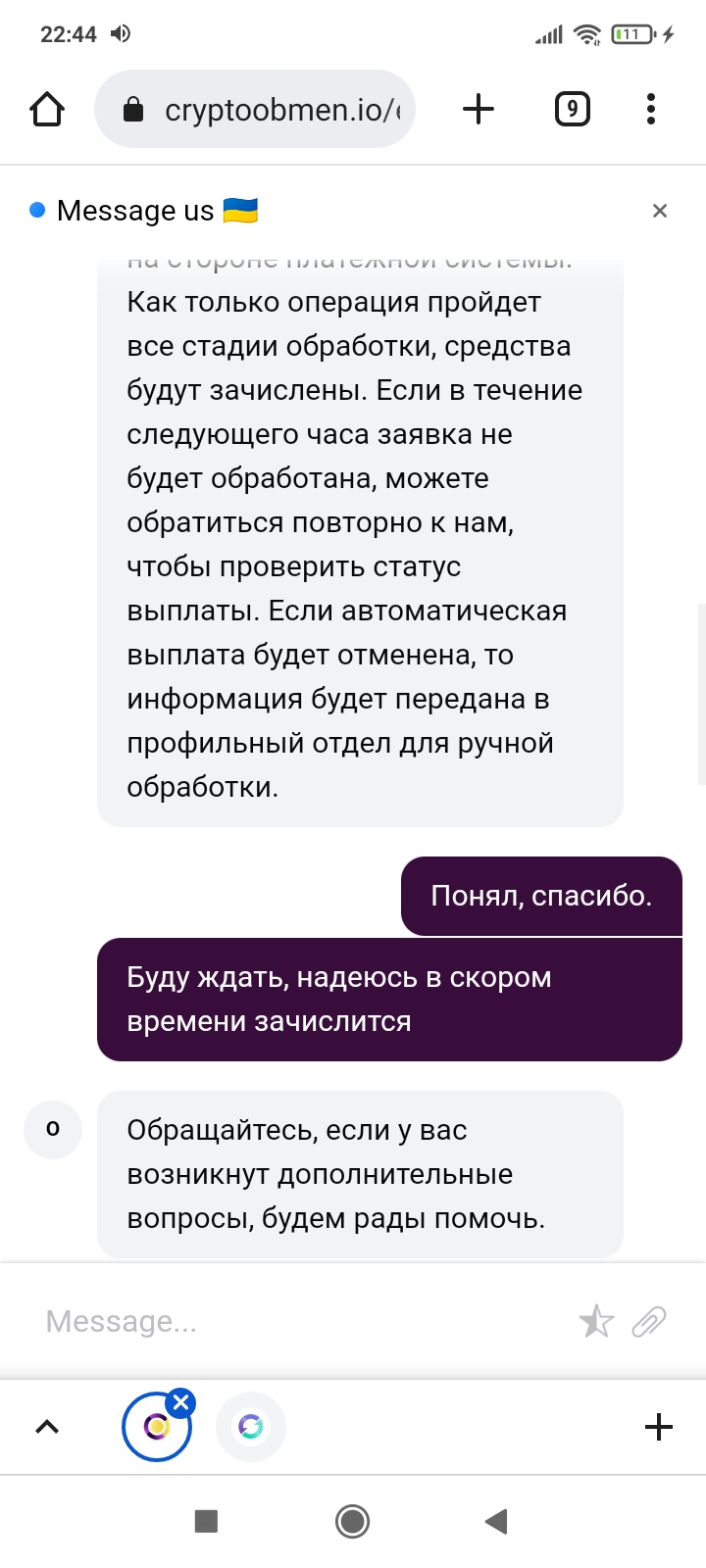
Task: Rate the chat with the star icon
Action: click(x=596, y=1322)
